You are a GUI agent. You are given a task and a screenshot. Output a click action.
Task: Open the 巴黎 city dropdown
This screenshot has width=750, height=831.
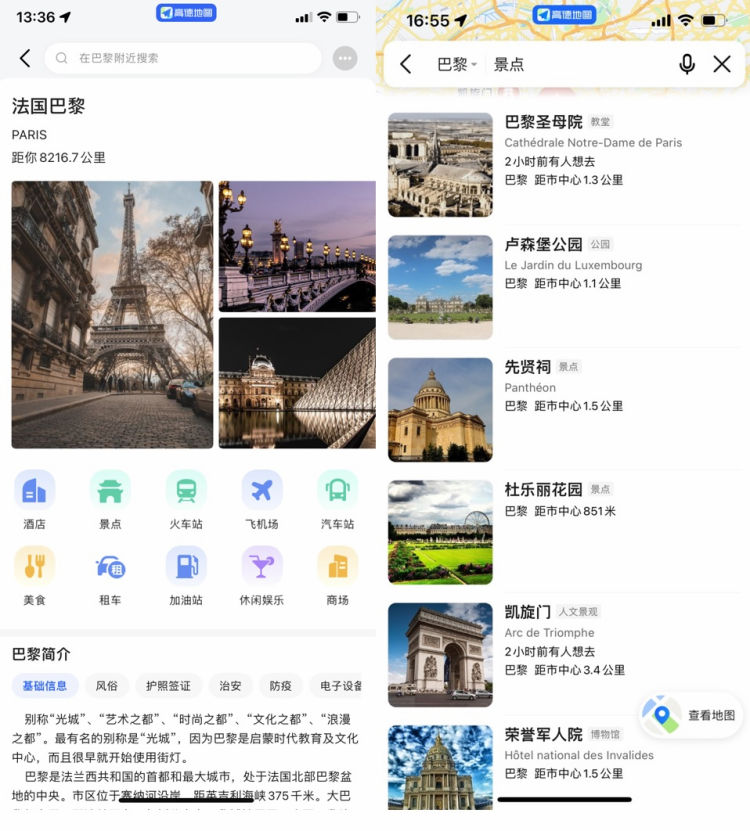click(x=457, y=64)
